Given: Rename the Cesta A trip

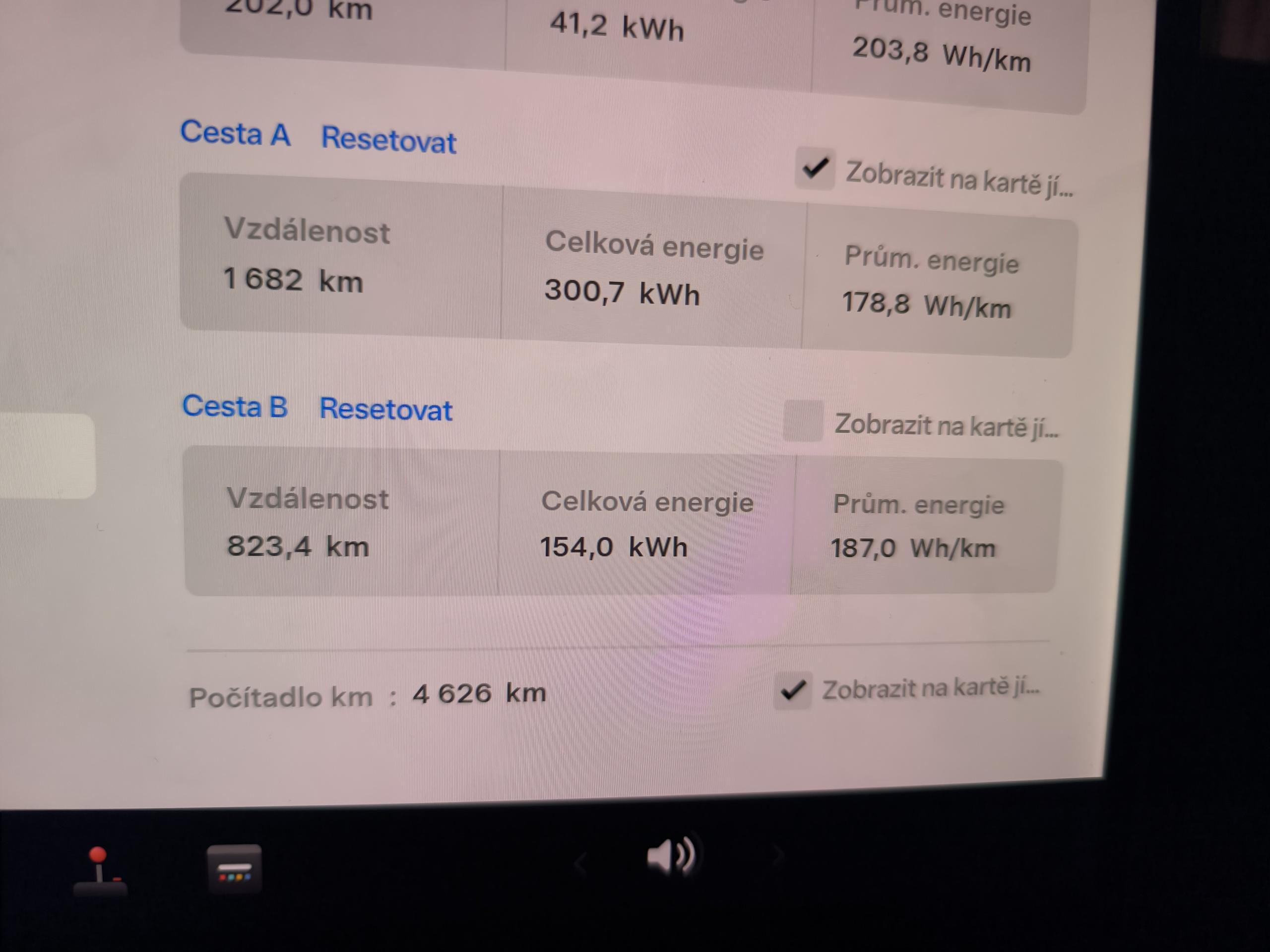Looking at the screenshot, I should 236,134.
